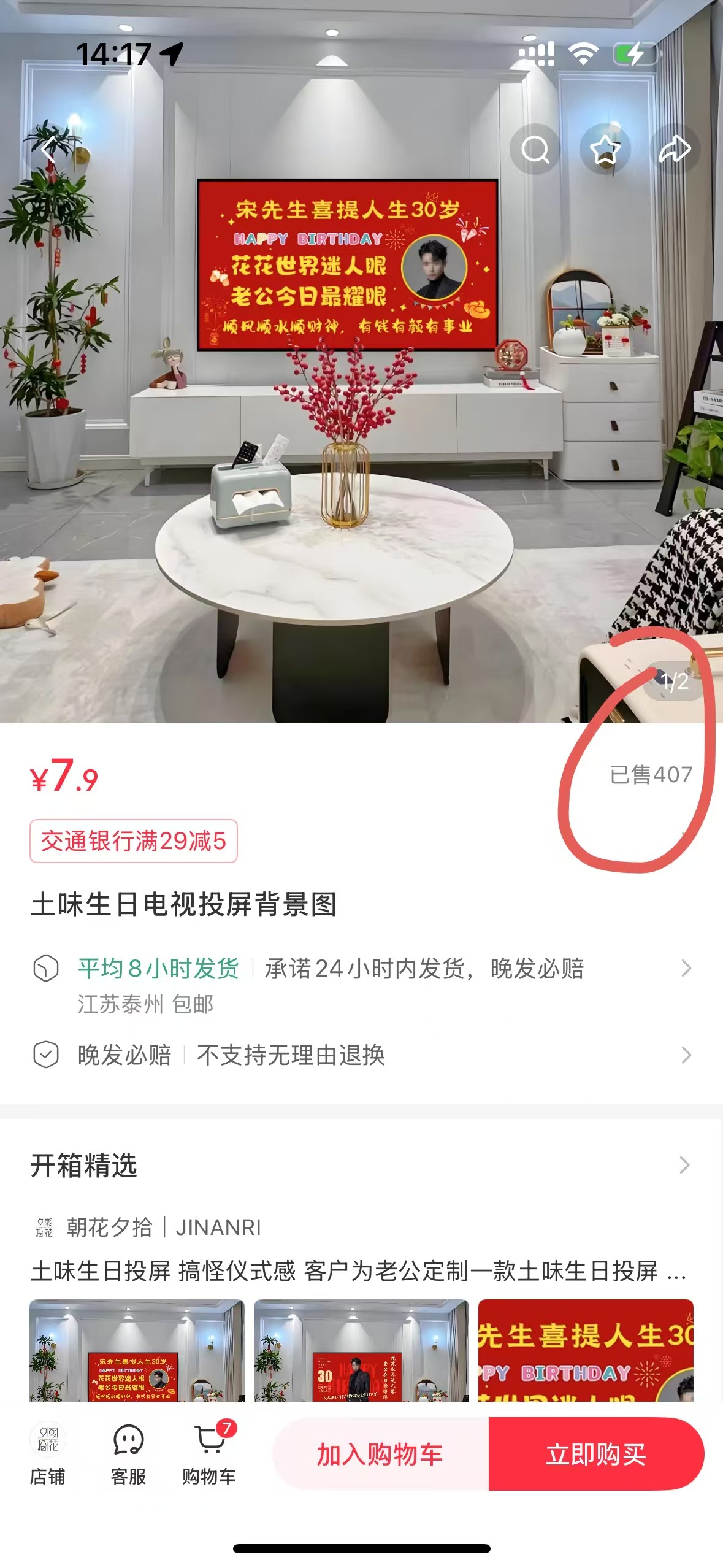The image size is (723, 1568).
Task: Open the first unboxing photo thumbnail
Action: tap(137, 1350)
